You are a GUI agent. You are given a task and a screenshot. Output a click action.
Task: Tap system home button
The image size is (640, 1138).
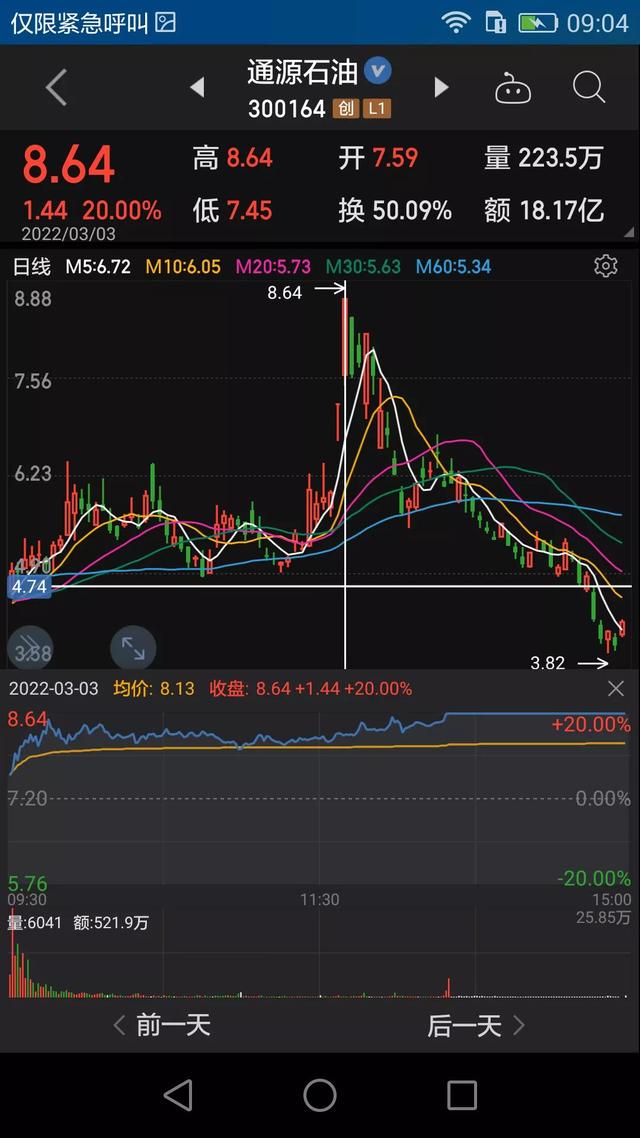320,1095
